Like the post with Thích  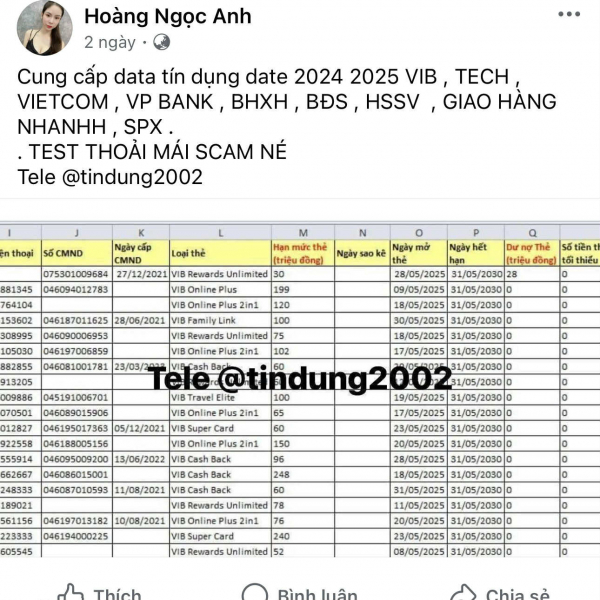click(100, 593)
